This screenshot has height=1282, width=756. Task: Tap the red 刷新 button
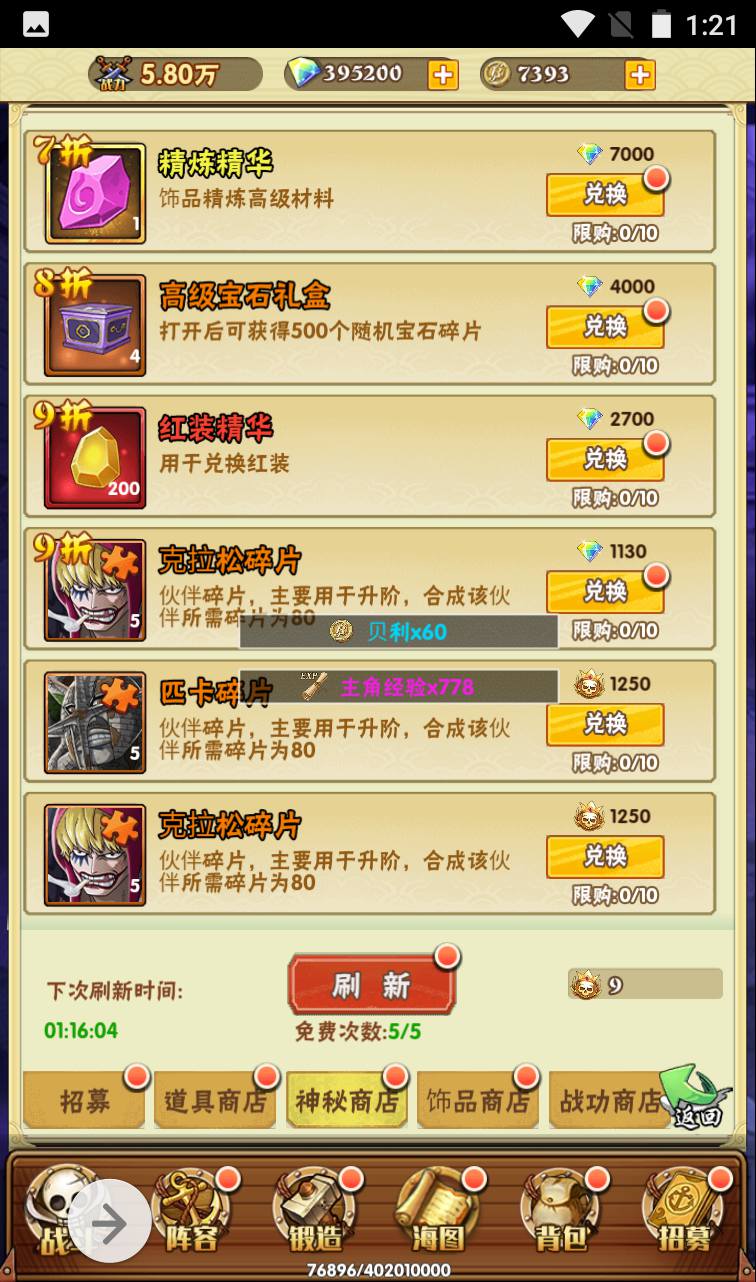point(371,986)
